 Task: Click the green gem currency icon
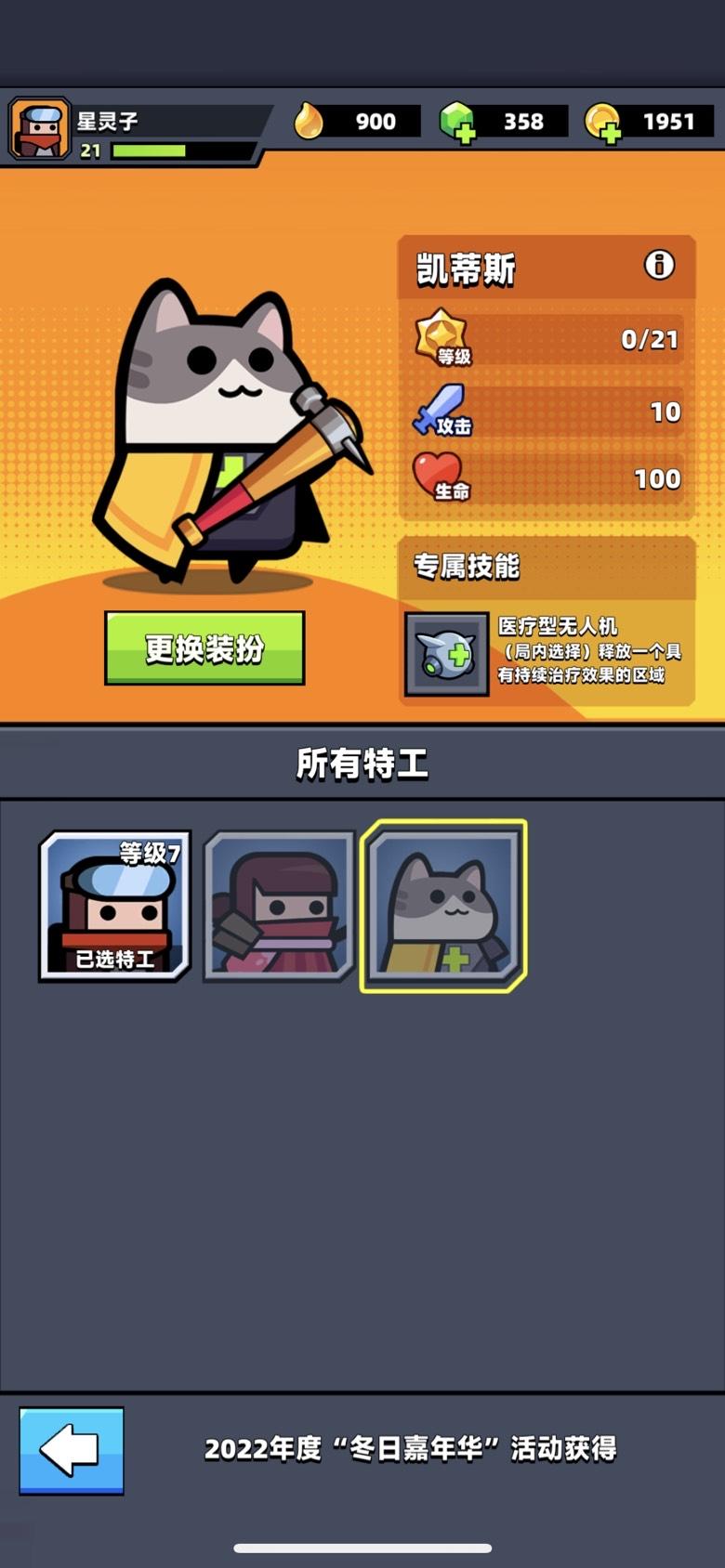pos(455,119)
